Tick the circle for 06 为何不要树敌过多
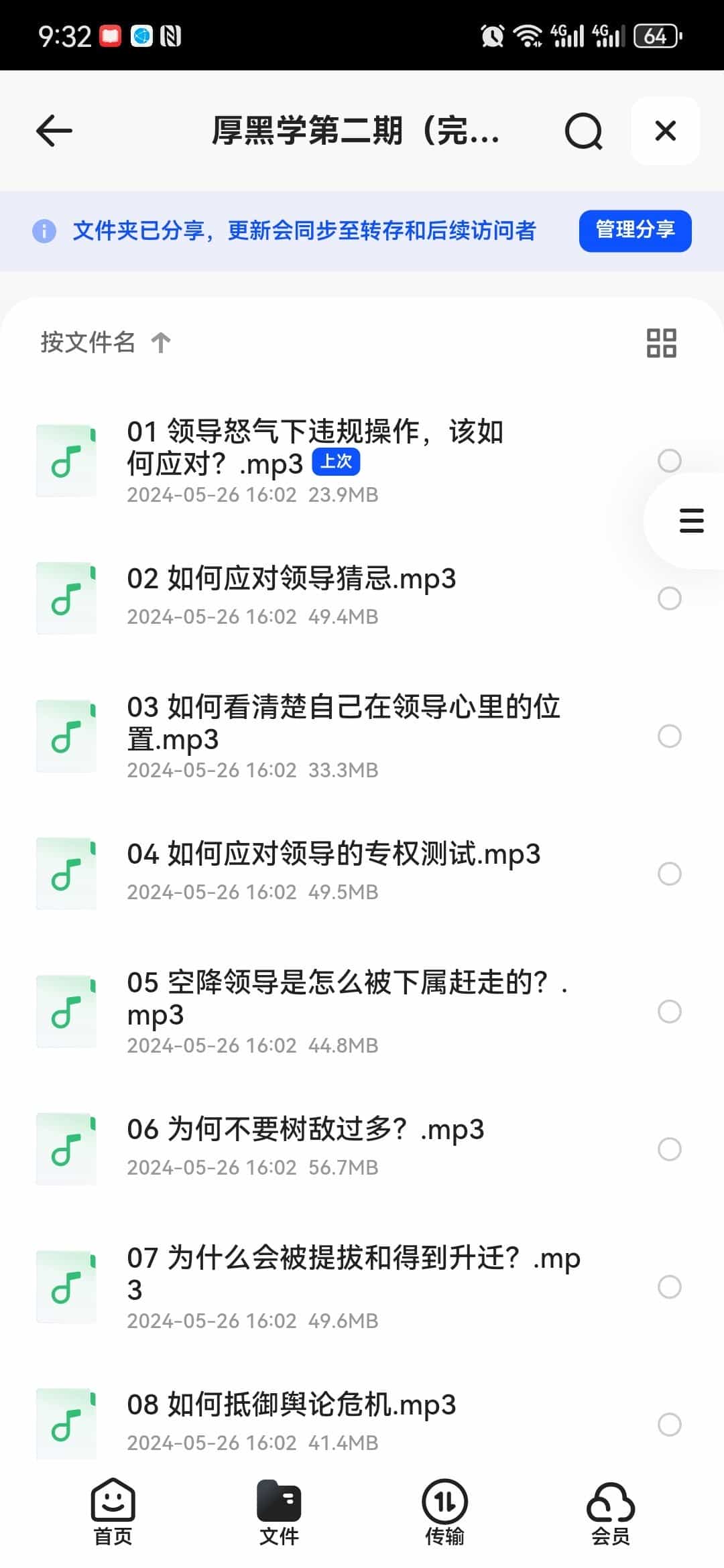 [x=669, y=1149]
